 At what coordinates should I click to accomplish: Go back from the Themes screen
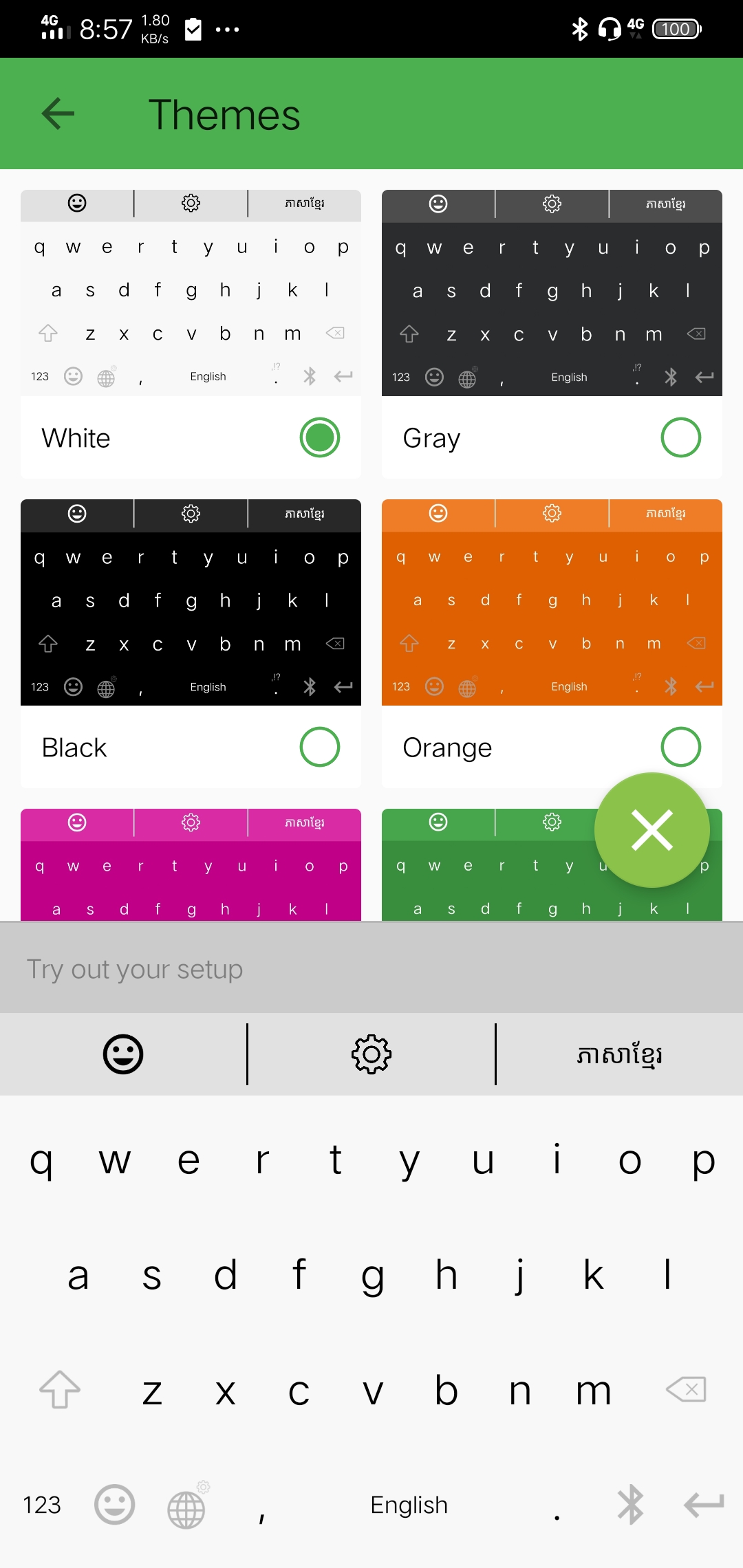[x=58, y=113]
